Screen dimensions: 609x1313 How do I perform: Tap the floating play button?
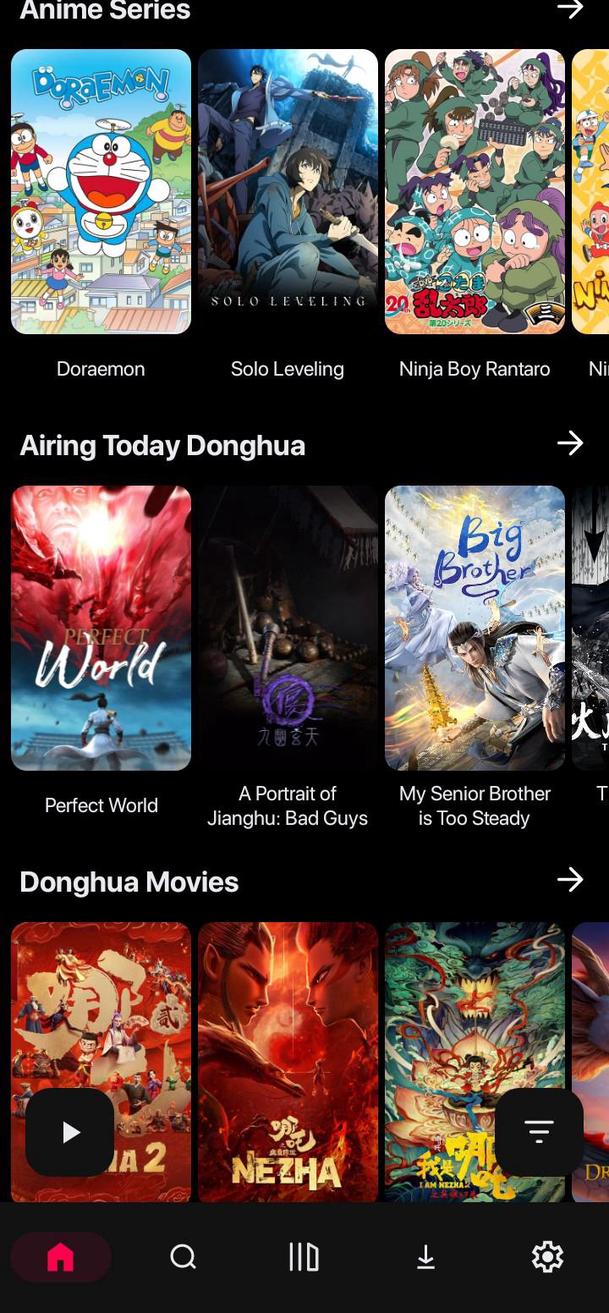(x=70, y=1132)
